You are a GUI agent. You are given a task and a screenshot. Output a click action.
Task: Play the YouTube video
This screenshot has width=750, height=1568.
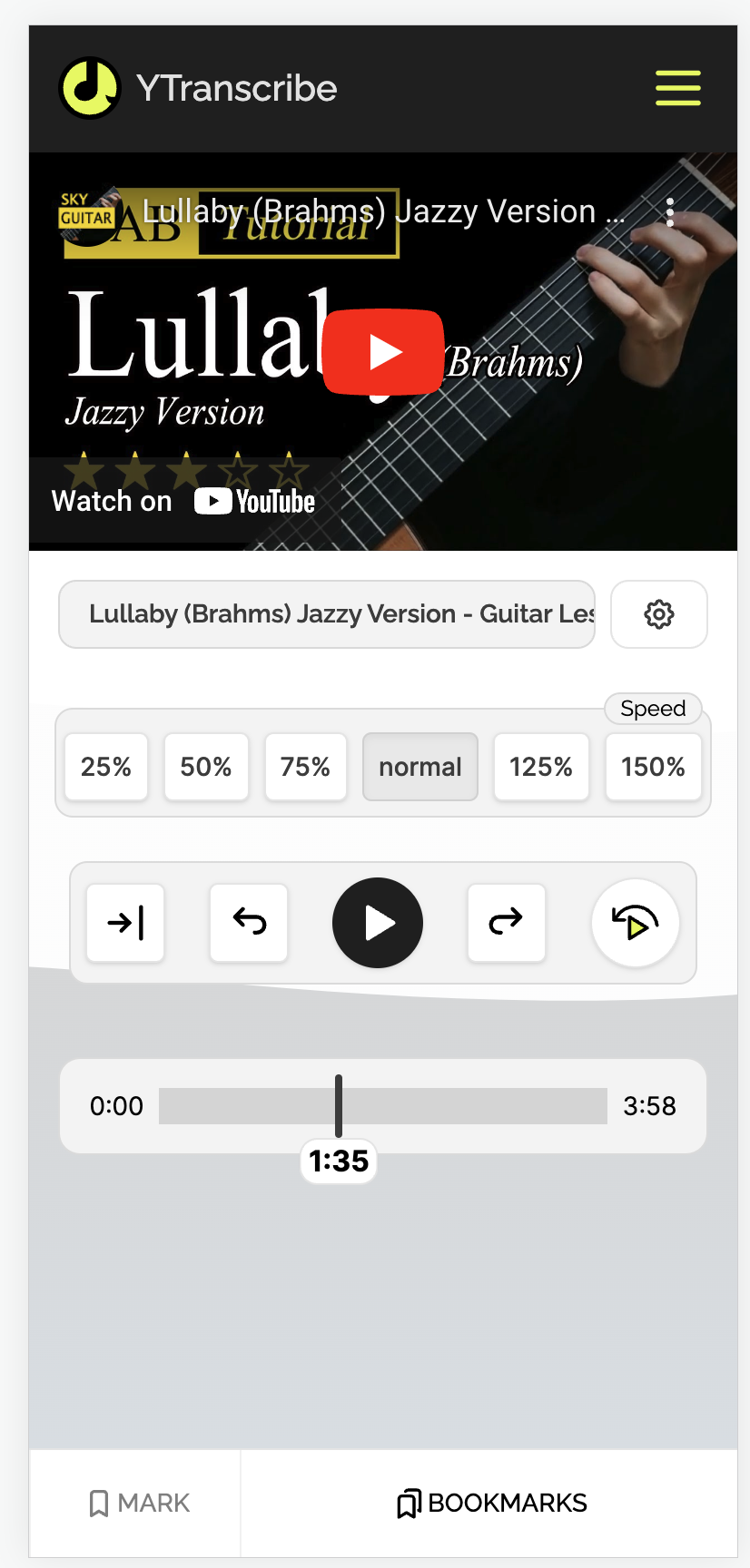point(383,352)
